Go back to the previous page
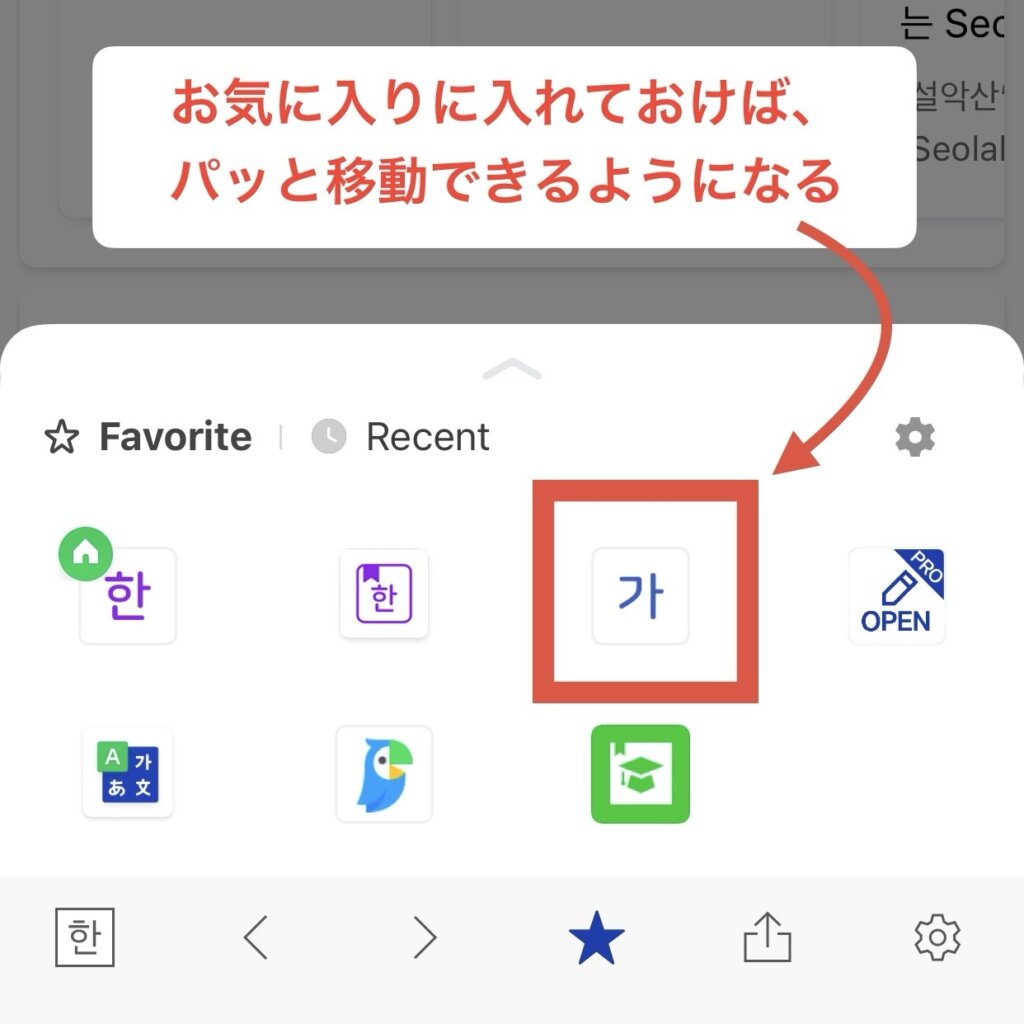 point(256,938)
